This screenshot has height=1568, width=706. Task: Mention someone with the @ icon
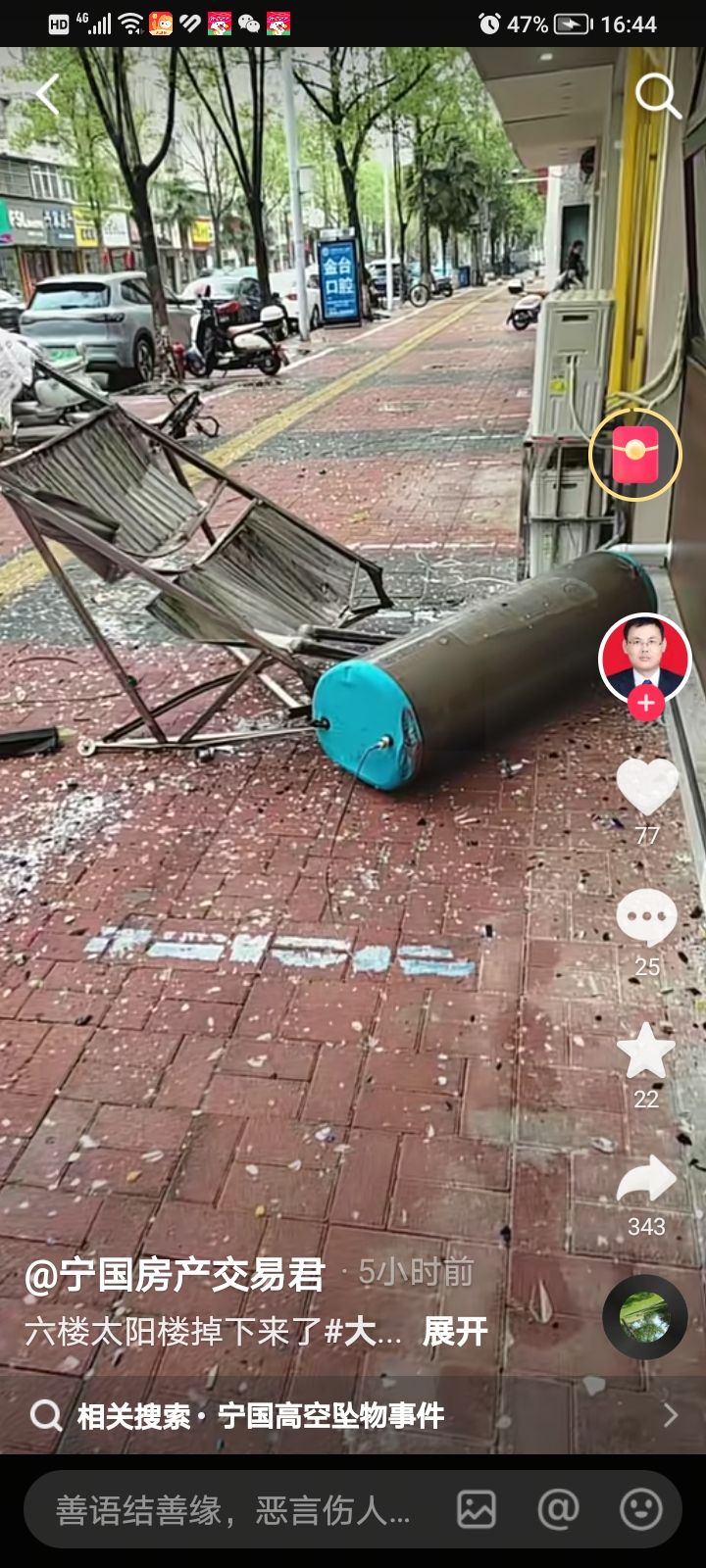pyautogui.click(x=558, y=1510)
